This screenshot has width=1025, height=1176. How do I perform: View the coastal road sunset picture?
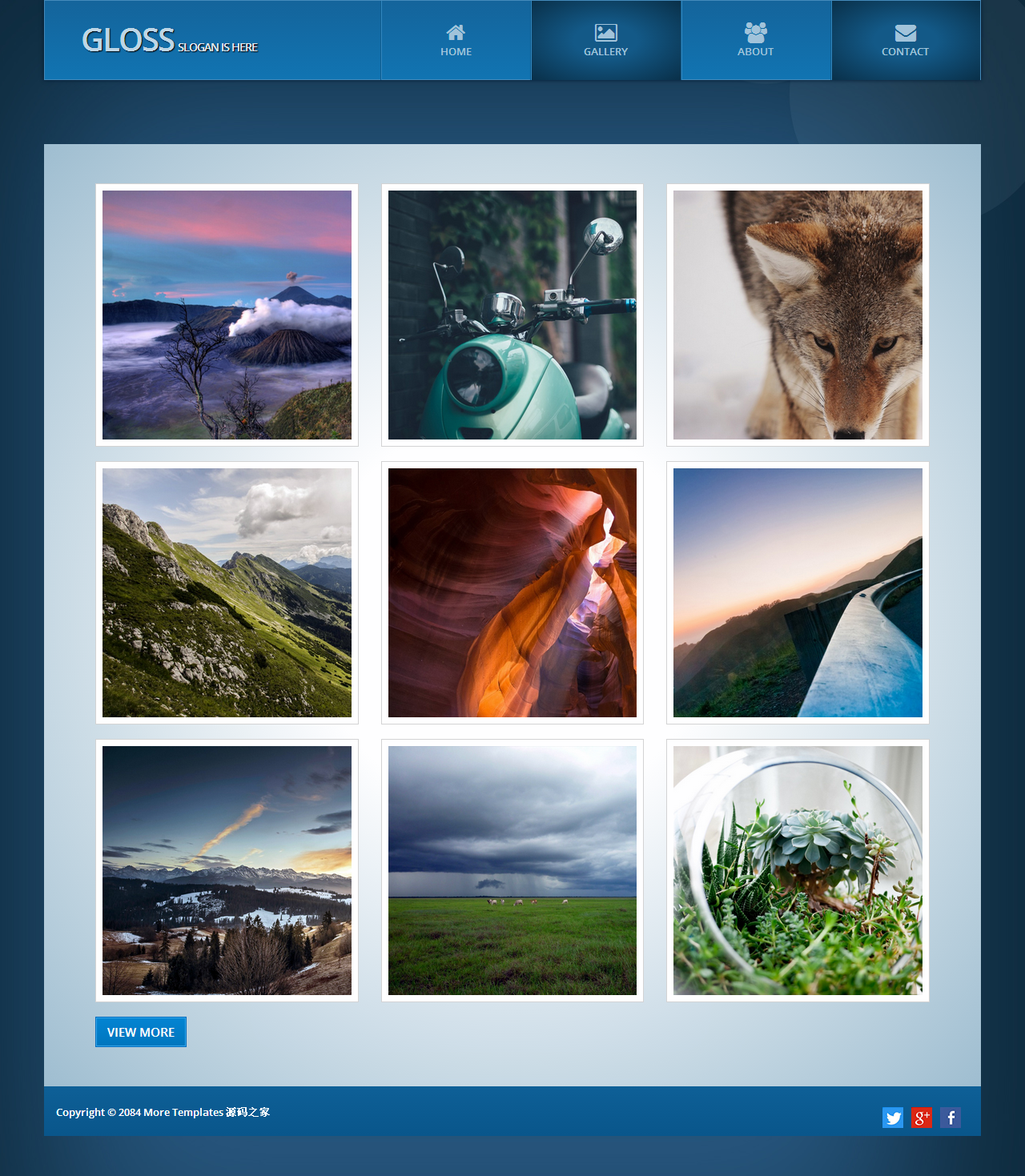click(798, 592)
